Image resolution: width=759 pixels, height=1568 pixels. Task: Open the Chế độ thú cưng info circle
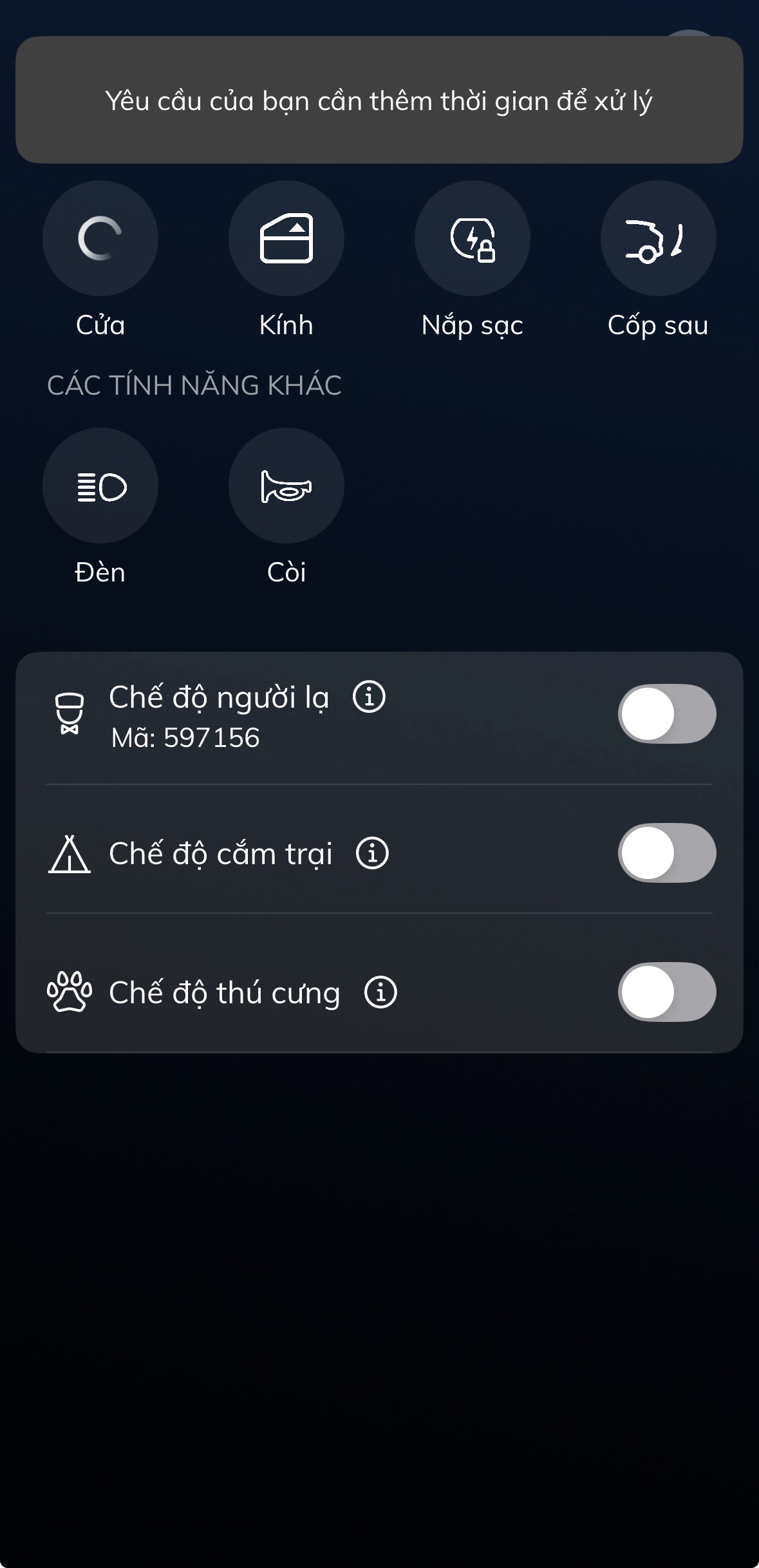[x=381, y=992]
